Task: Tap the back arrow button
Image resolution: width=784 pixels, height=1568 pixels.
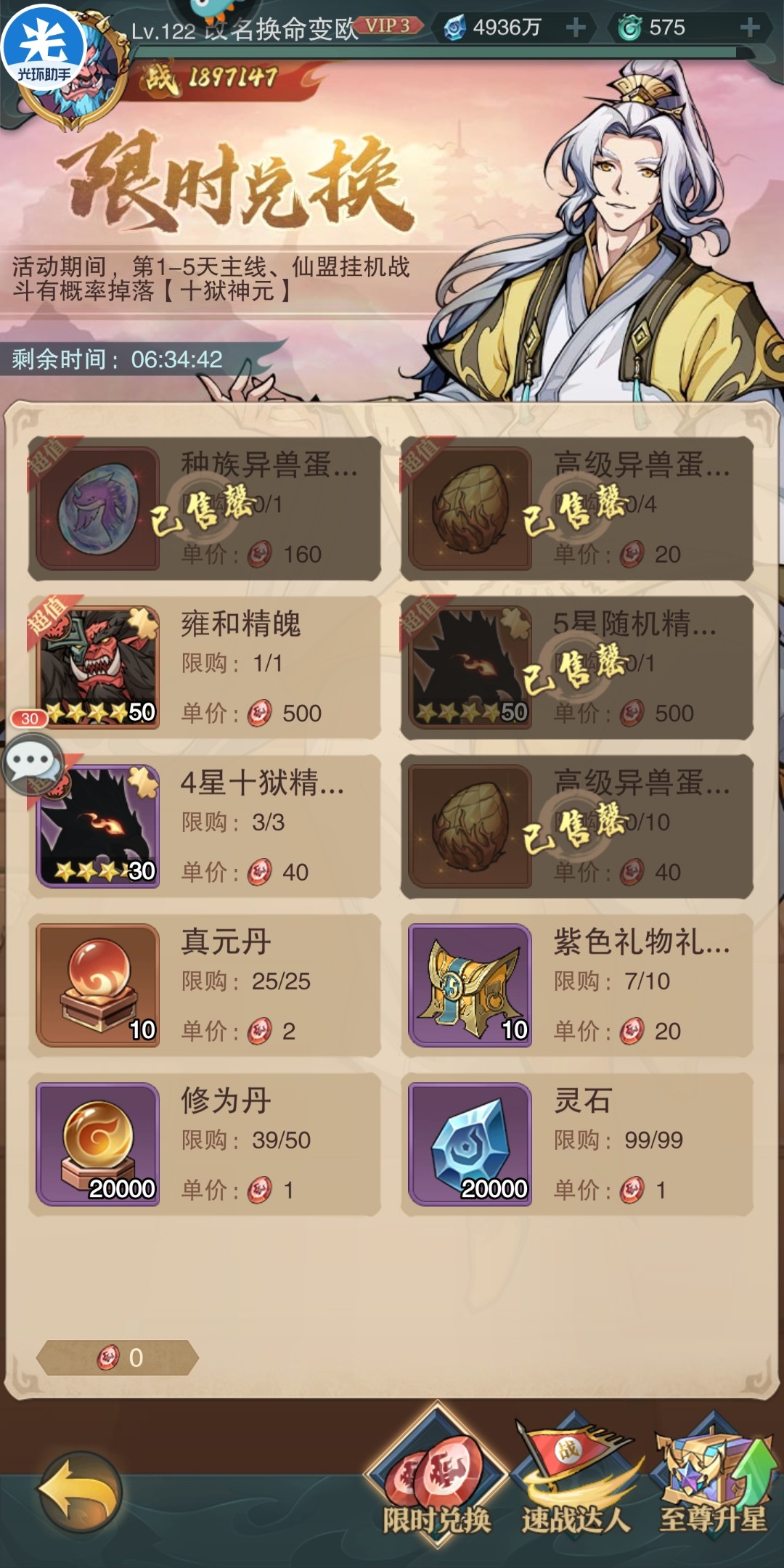Action: pyautogui.click(x=80, y=1490)
